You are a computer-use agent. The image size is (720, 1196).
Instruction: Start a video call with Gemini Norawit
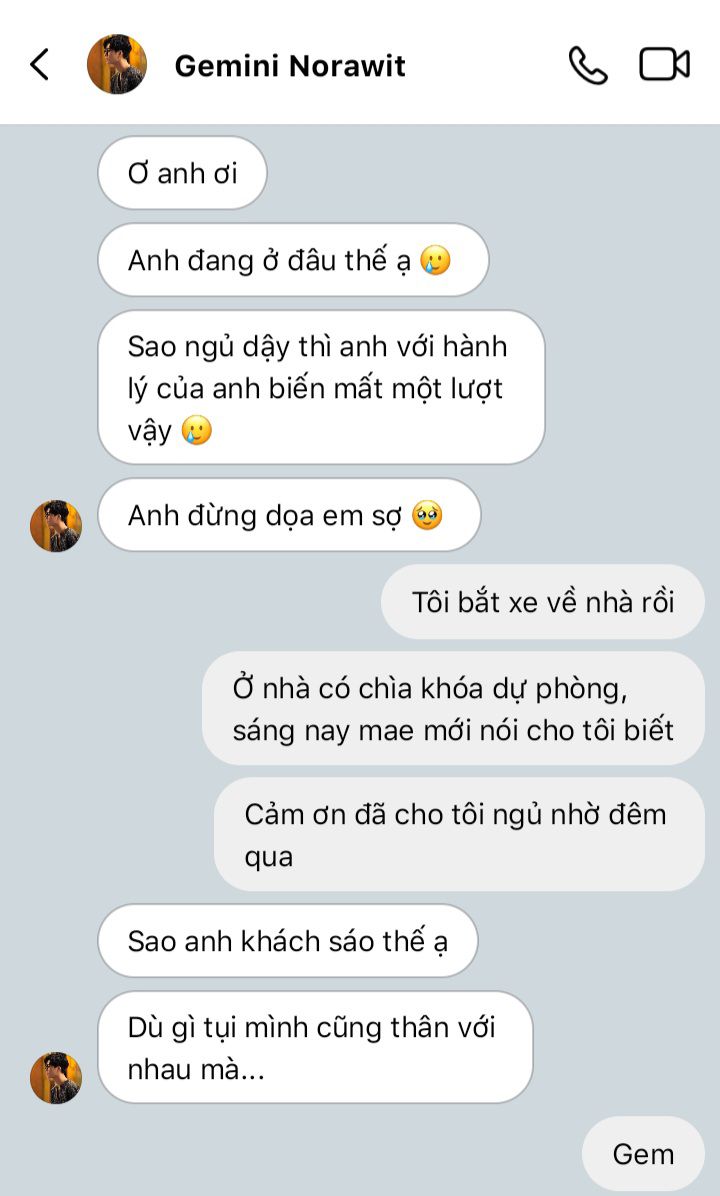pyautogui.click(x=664, y=65)
